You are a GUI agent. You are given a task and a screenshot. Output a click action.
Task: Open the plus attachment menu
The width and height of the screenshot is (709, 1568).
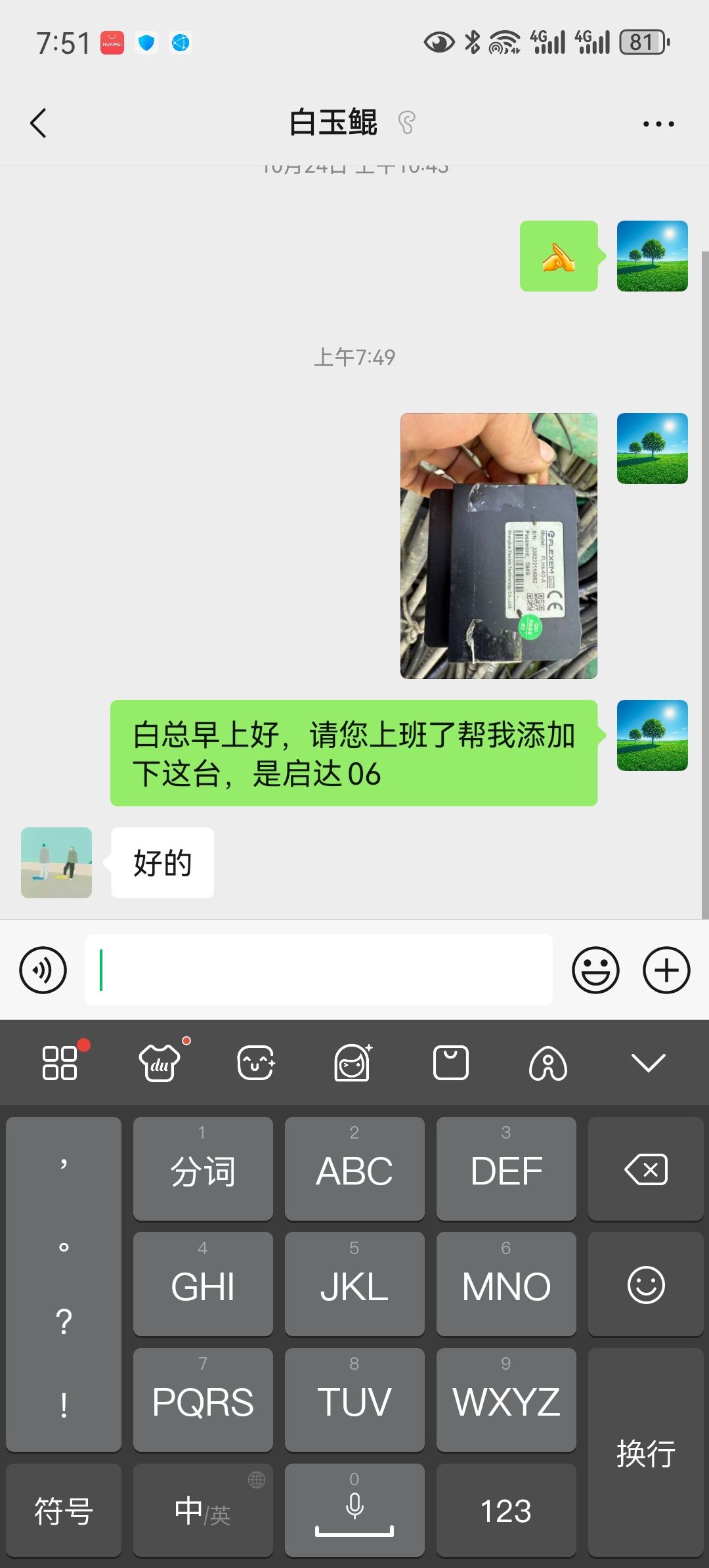(x=666, y=970)
